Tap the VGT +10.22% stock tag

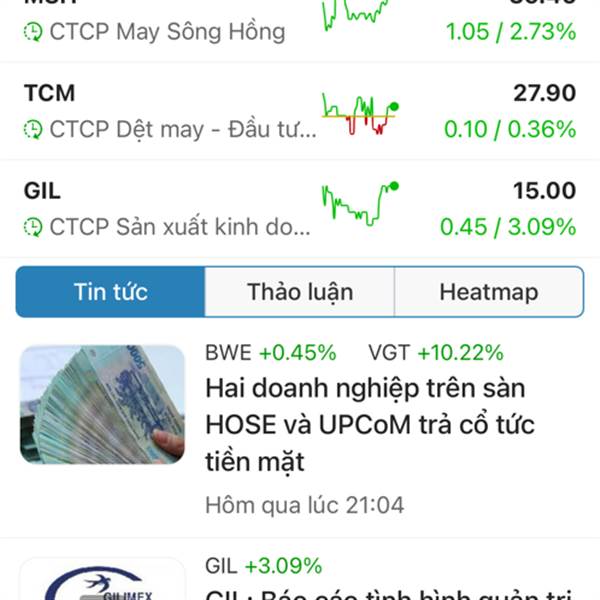(436, 352)
